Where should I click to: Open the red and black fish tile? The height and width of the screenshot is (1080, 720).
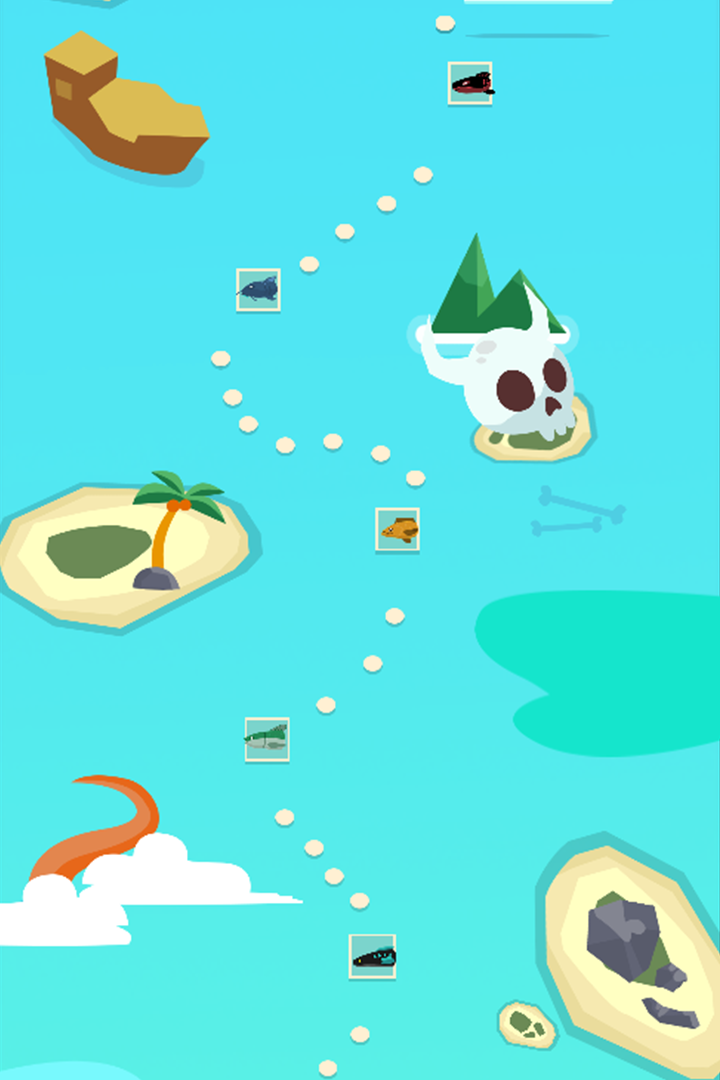470,83
